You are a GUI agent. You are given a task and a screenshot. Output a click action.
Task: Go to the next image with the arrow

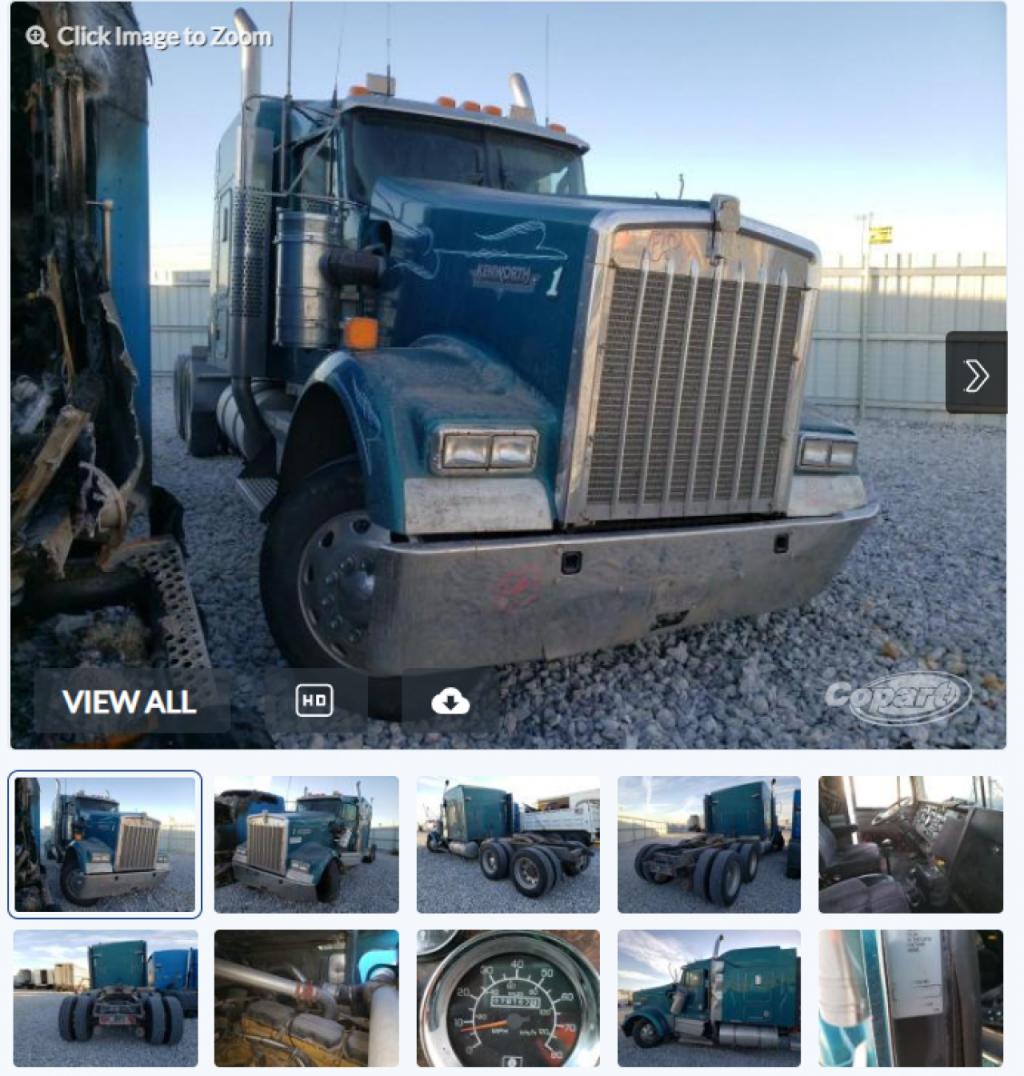[975, 375]
